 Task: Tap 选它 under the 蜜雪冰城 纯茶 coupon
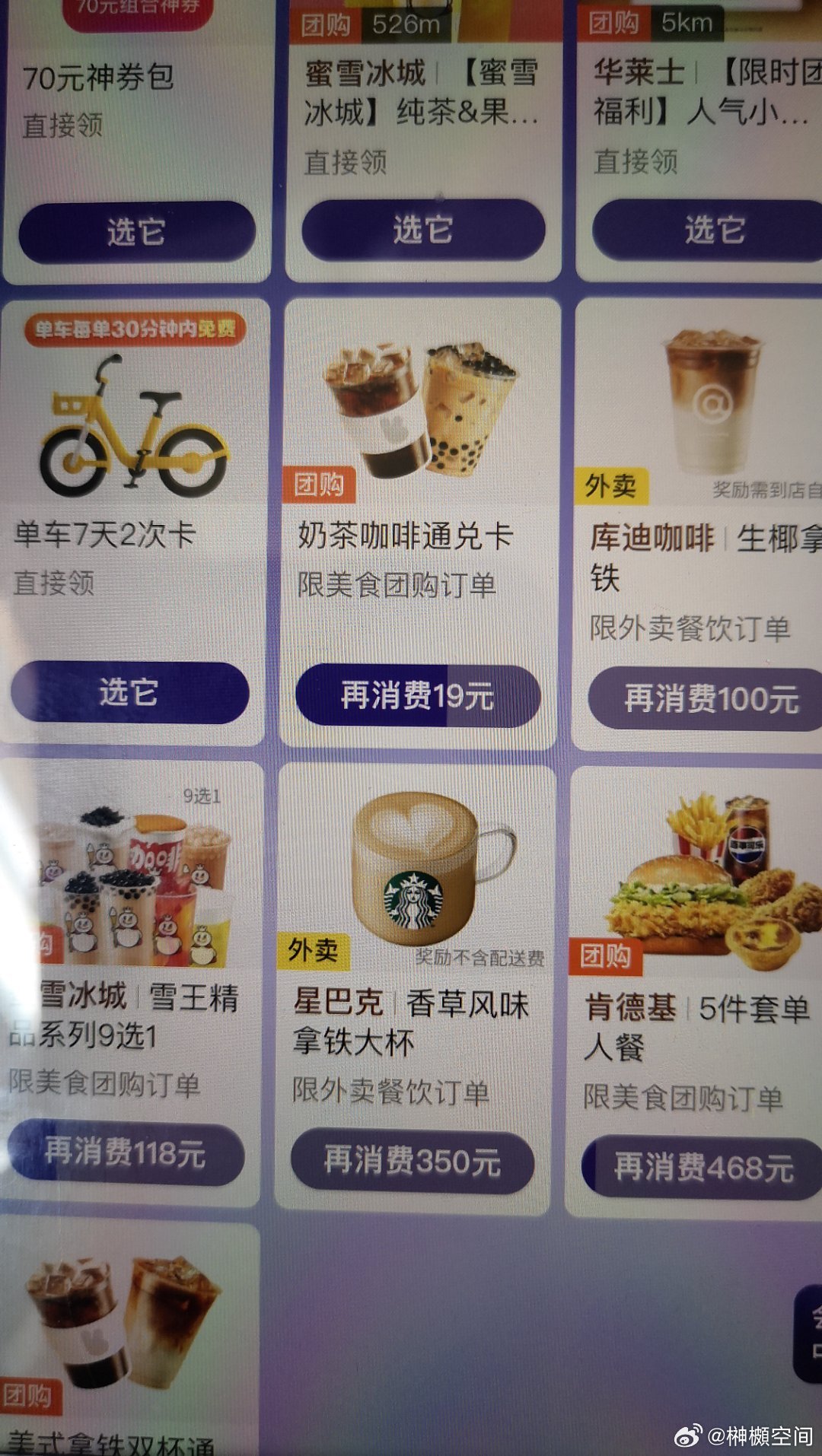[423, 230]
